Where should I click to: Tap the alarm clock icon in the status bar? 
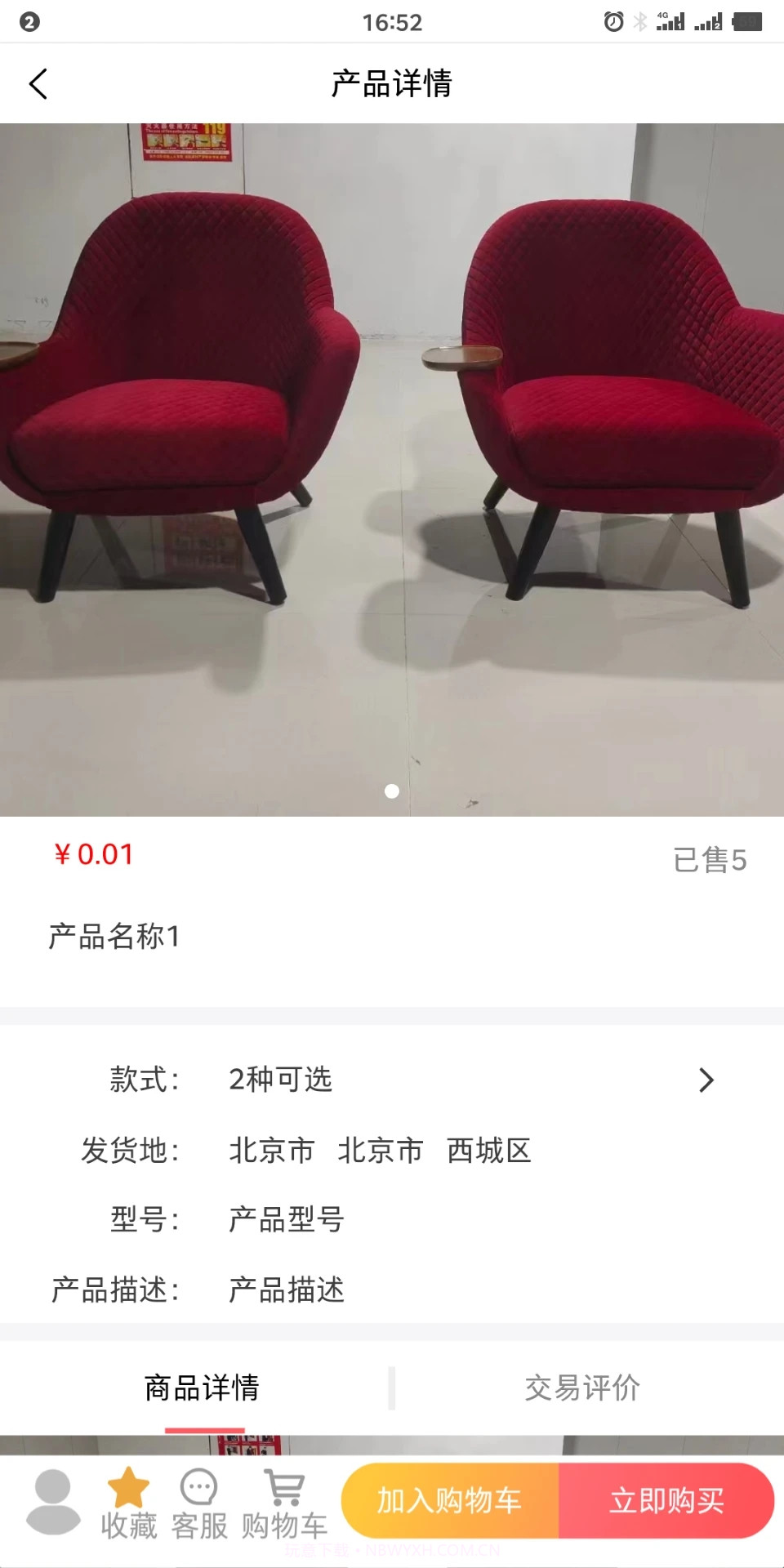(x=612, y=22)
